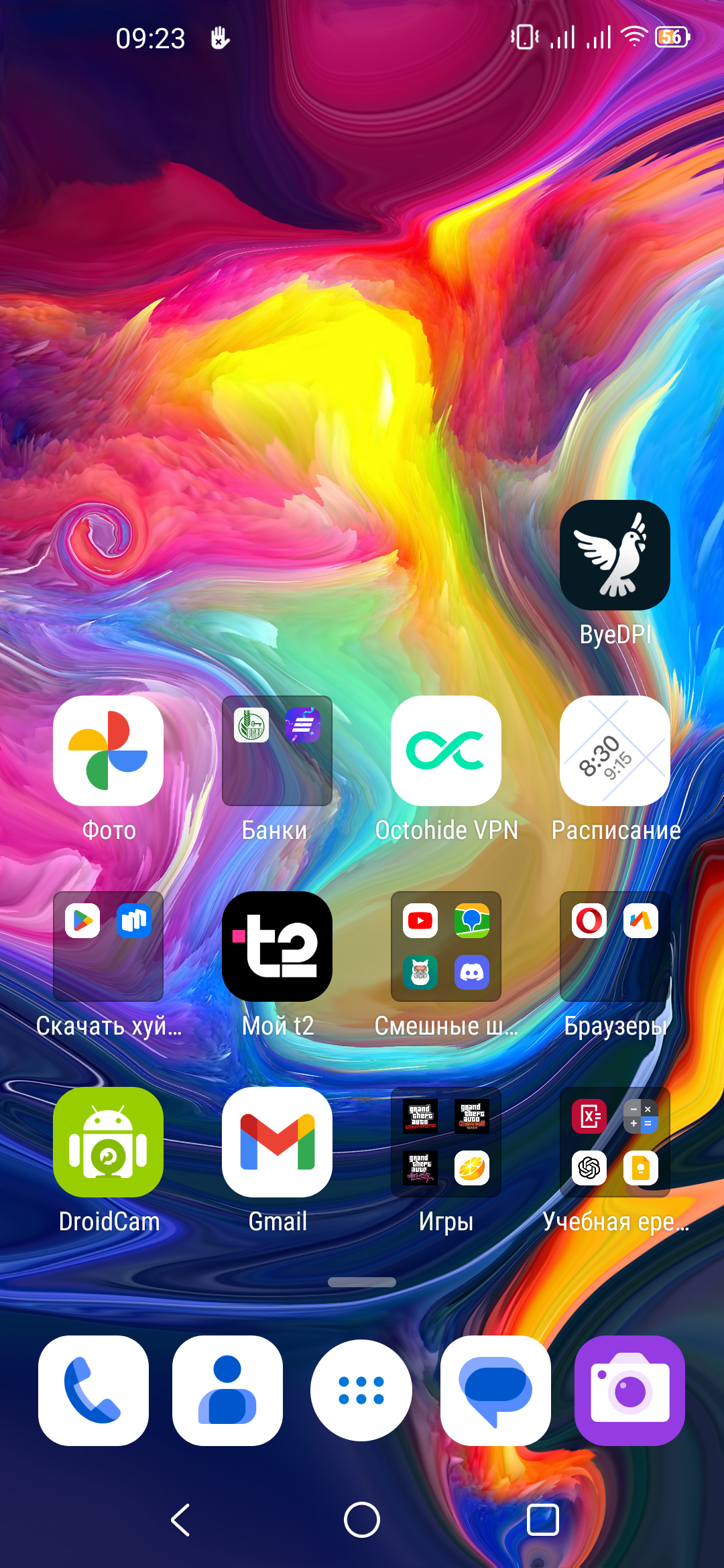724x1568 pixels.
Task: Open the Игры games folder
Action: pyautogui.click(x=446, y=1142)
